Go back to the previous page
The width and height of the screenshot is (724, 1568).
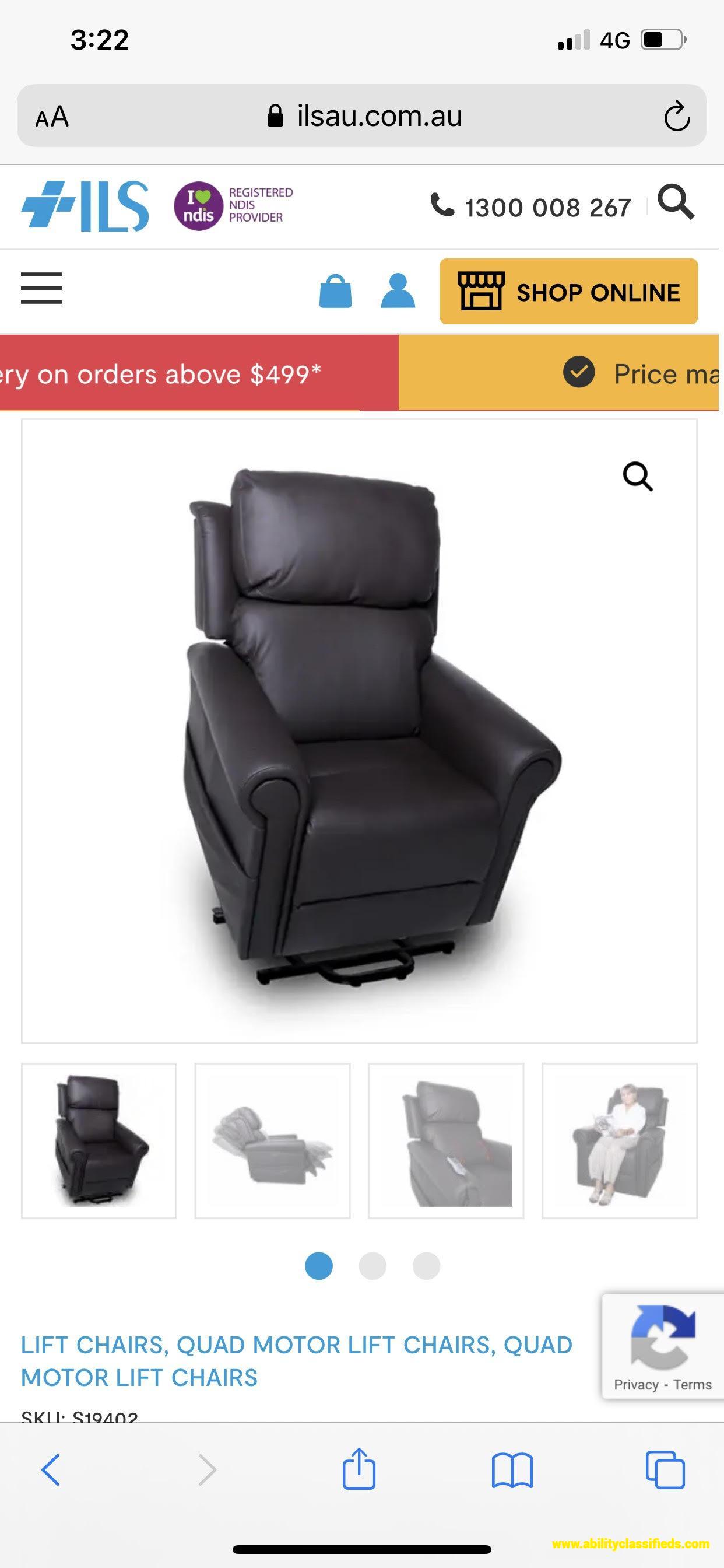tap(51, 1470)
